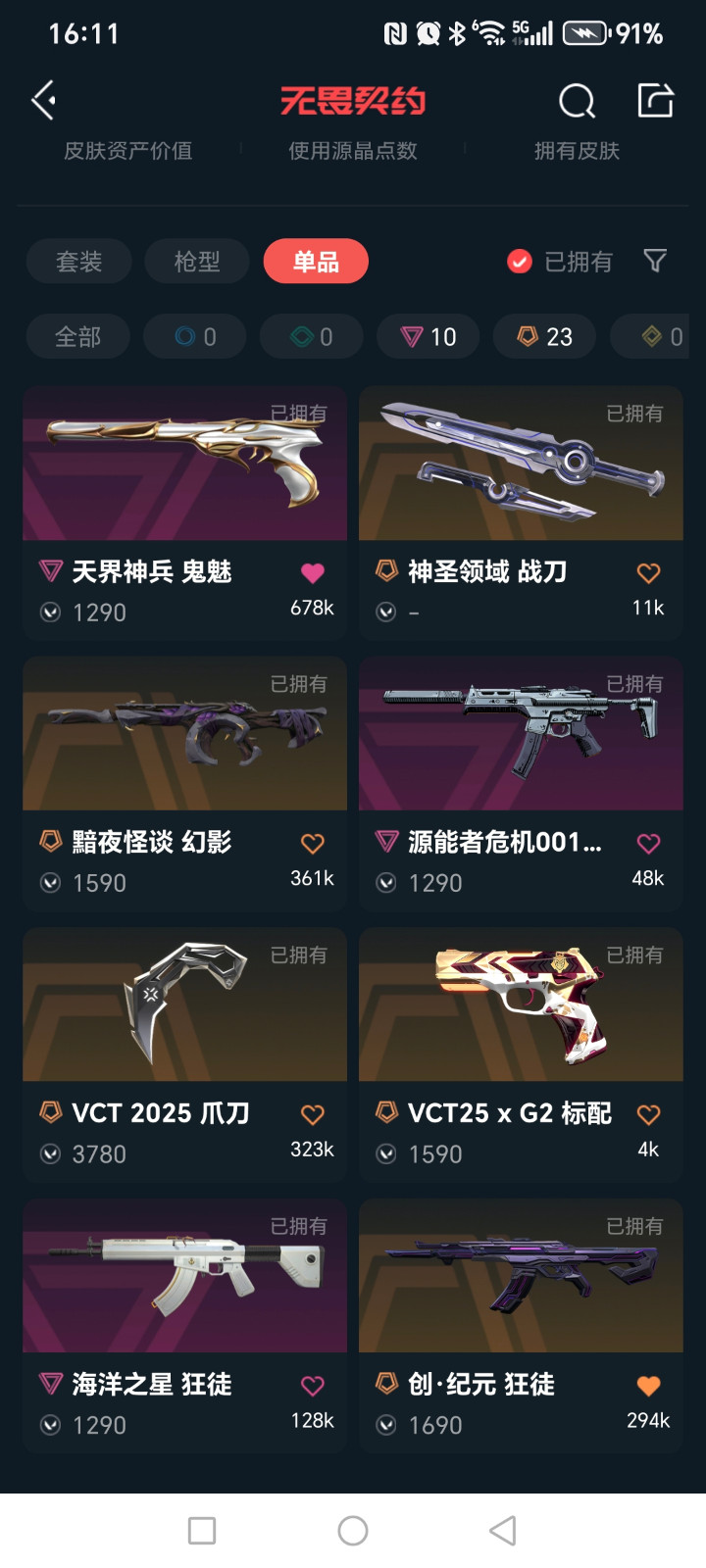The height and width of the screenshot is (1568, 706).
Task: Like the 源能者危机001 skin
Action: pos(648,844)
